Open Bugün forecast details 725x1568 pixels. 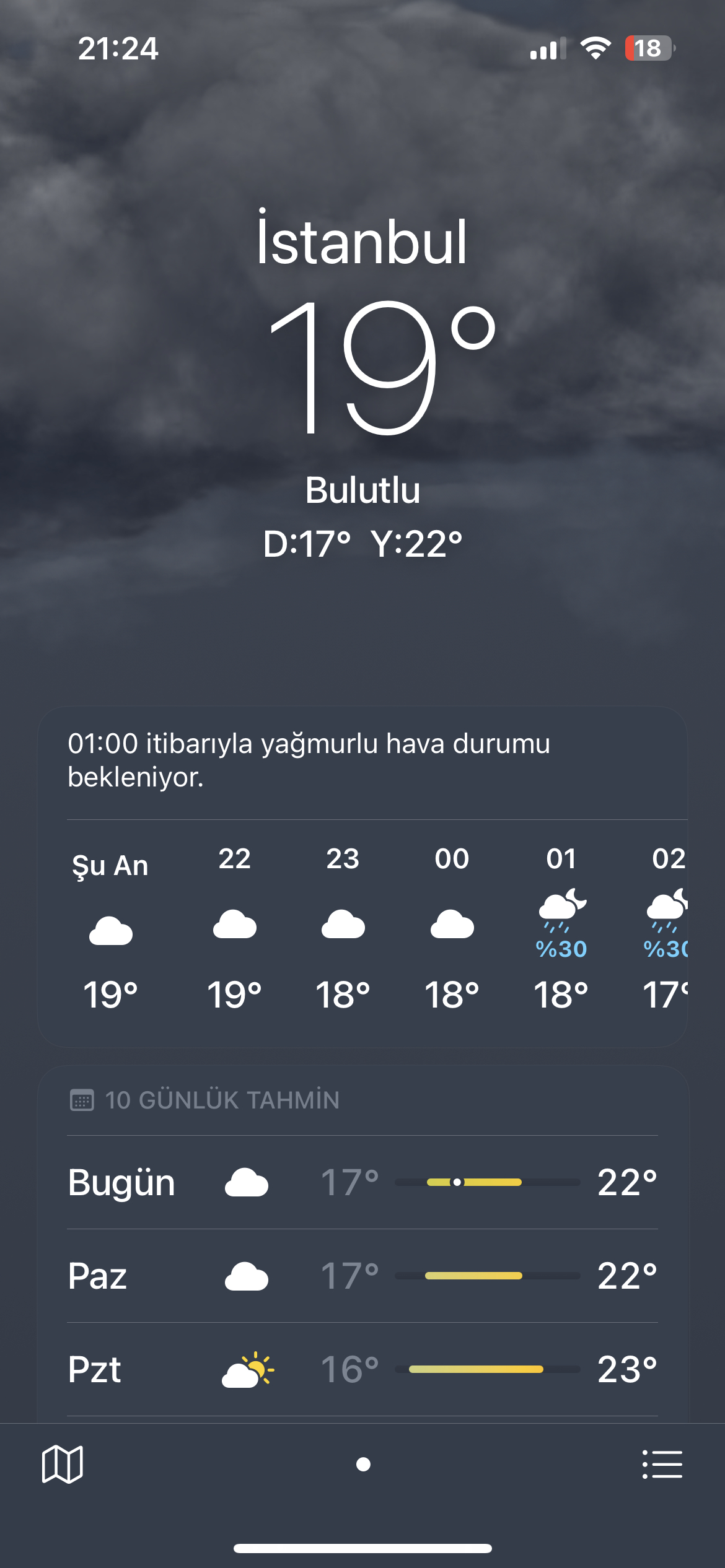tap(362, 1182)
